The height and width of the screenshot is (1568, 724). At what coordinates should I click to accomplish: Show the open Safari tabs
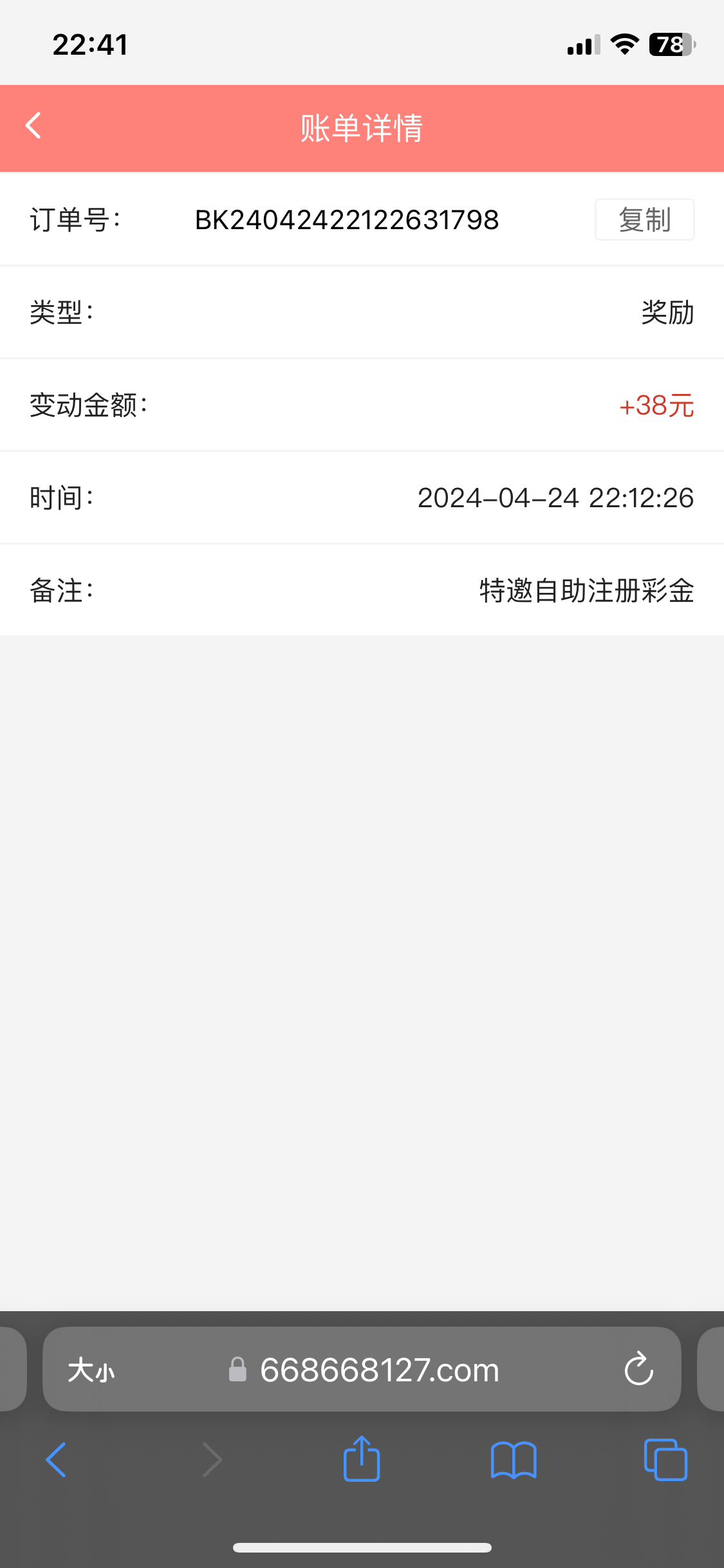[x=665, y=1459]
